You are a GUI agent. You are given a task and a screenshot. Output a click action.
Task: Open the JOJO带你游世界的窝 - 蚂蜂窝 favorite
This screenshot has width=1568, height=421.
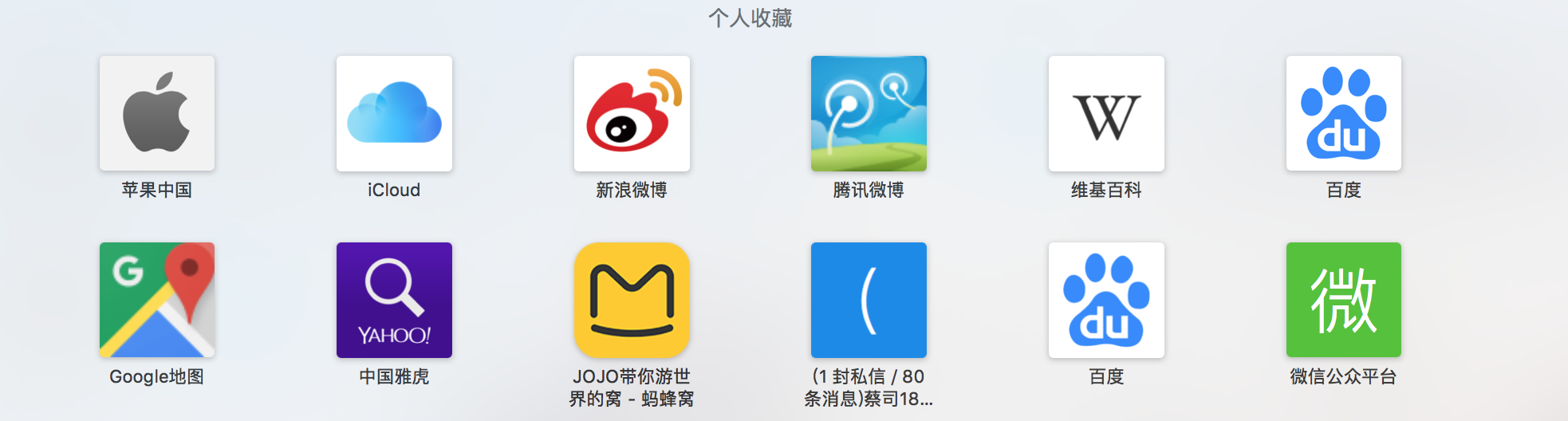point(632,300)
